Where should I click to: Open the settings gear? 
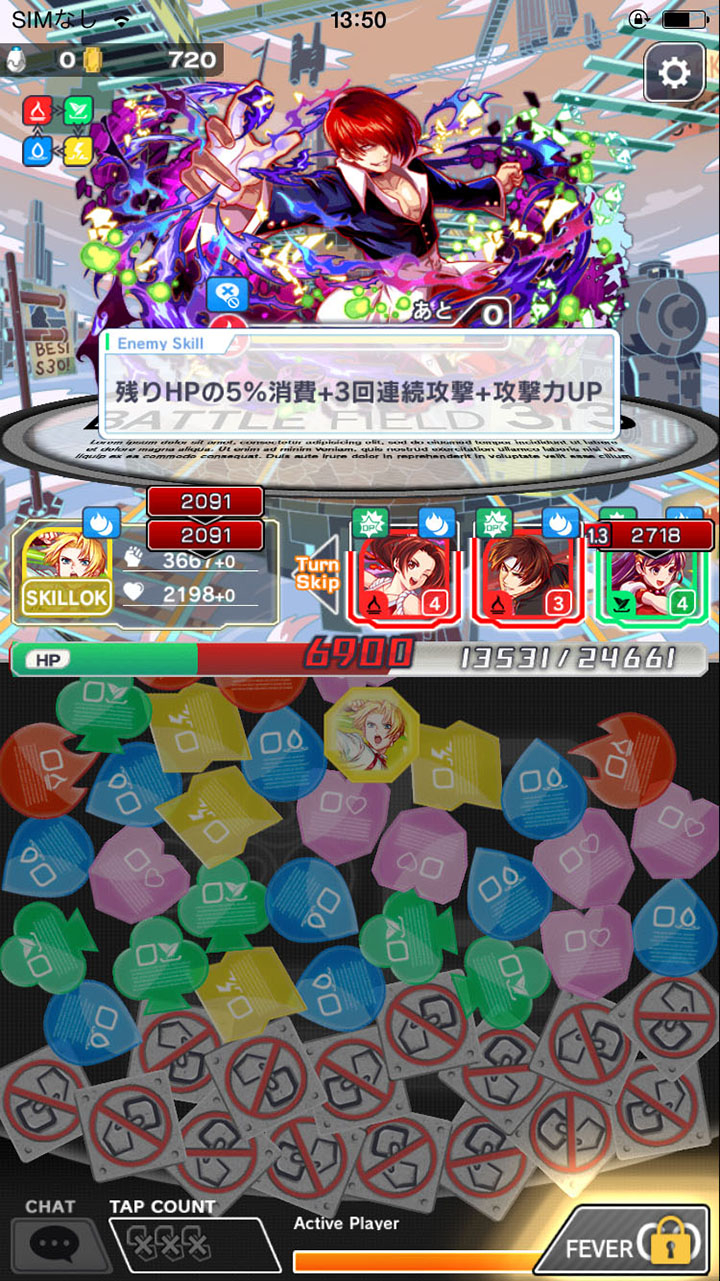675,72
